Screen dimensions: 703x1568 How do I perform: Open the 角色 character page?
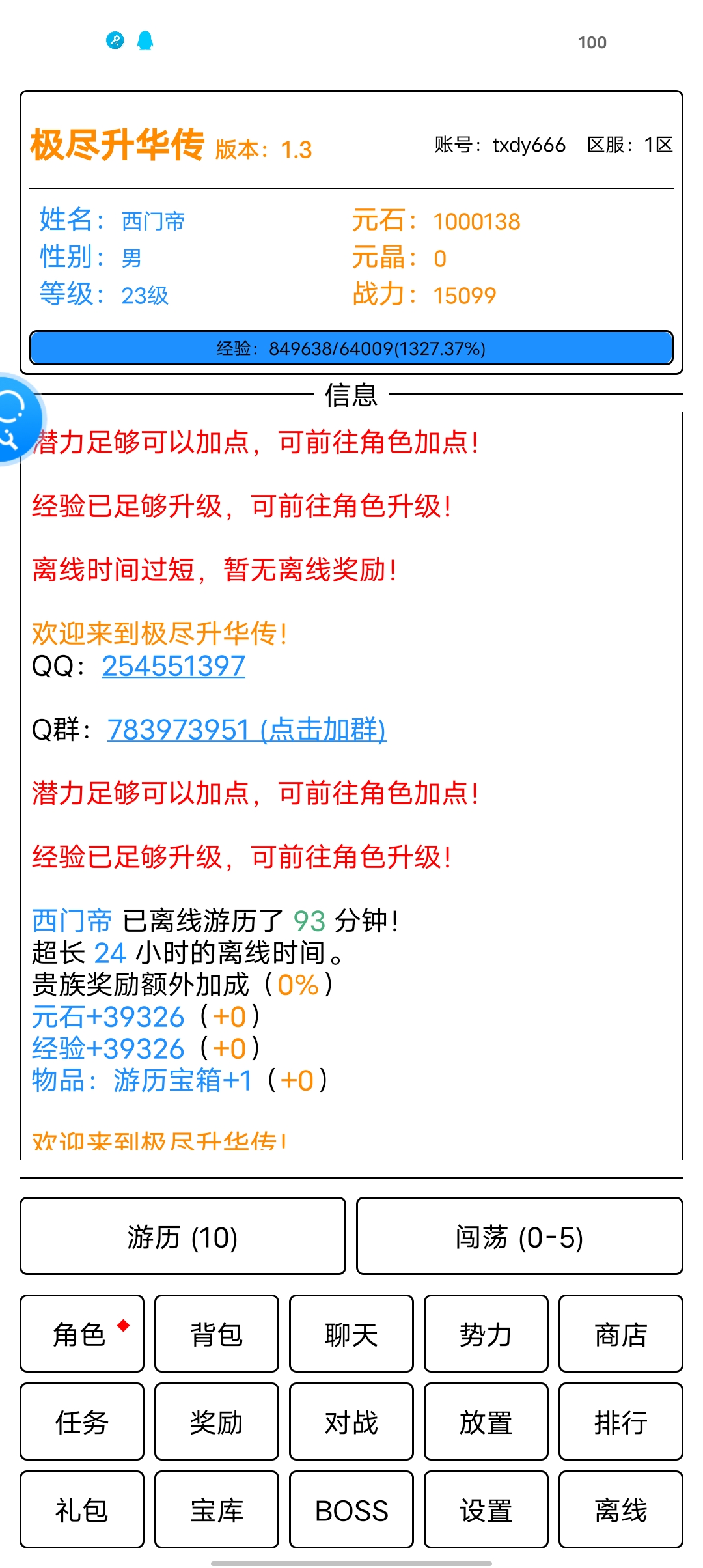click(x=81, y=1334)
